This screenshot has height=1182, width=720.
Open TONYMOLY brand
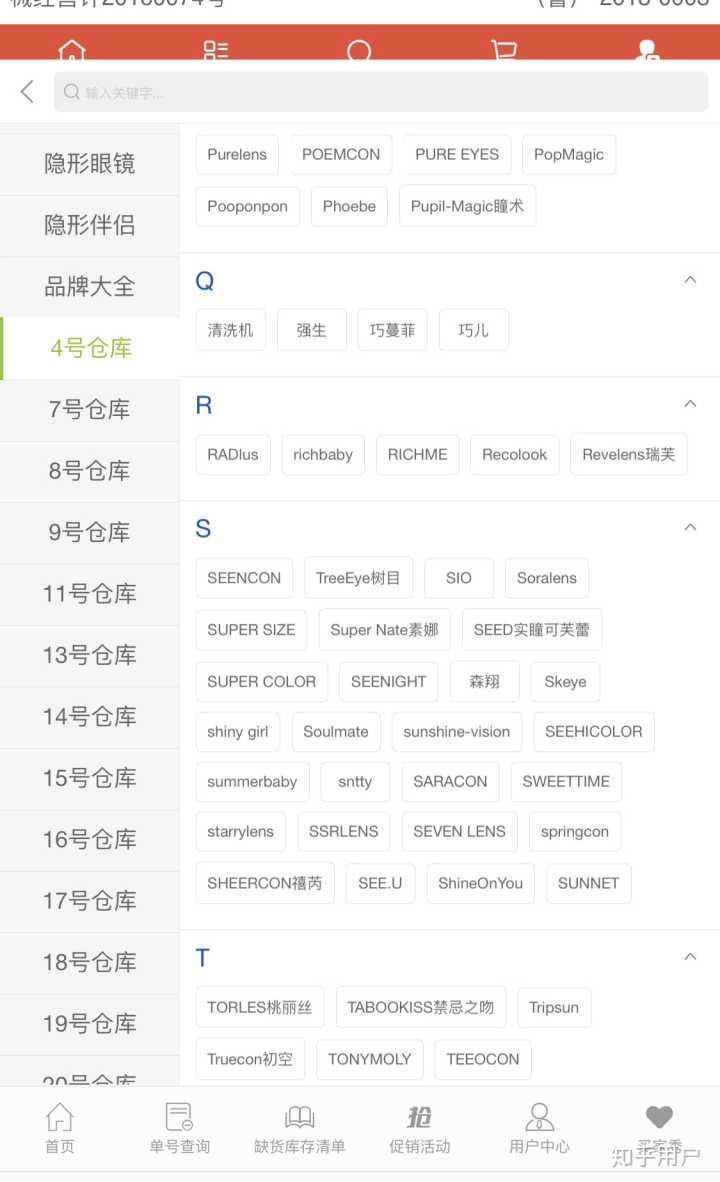click(369, 1059)
